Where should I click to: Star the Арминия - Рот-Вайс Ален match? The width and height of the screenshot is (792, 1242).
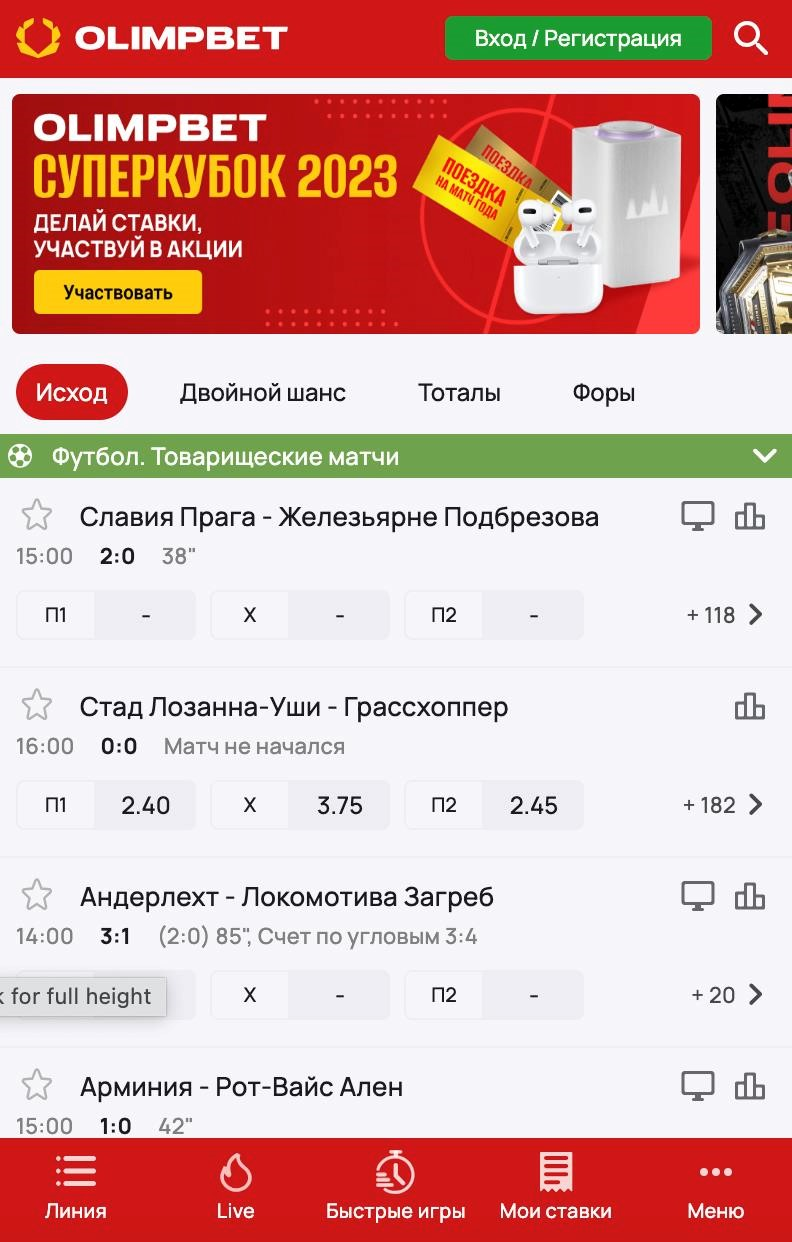pos(37,1085)
